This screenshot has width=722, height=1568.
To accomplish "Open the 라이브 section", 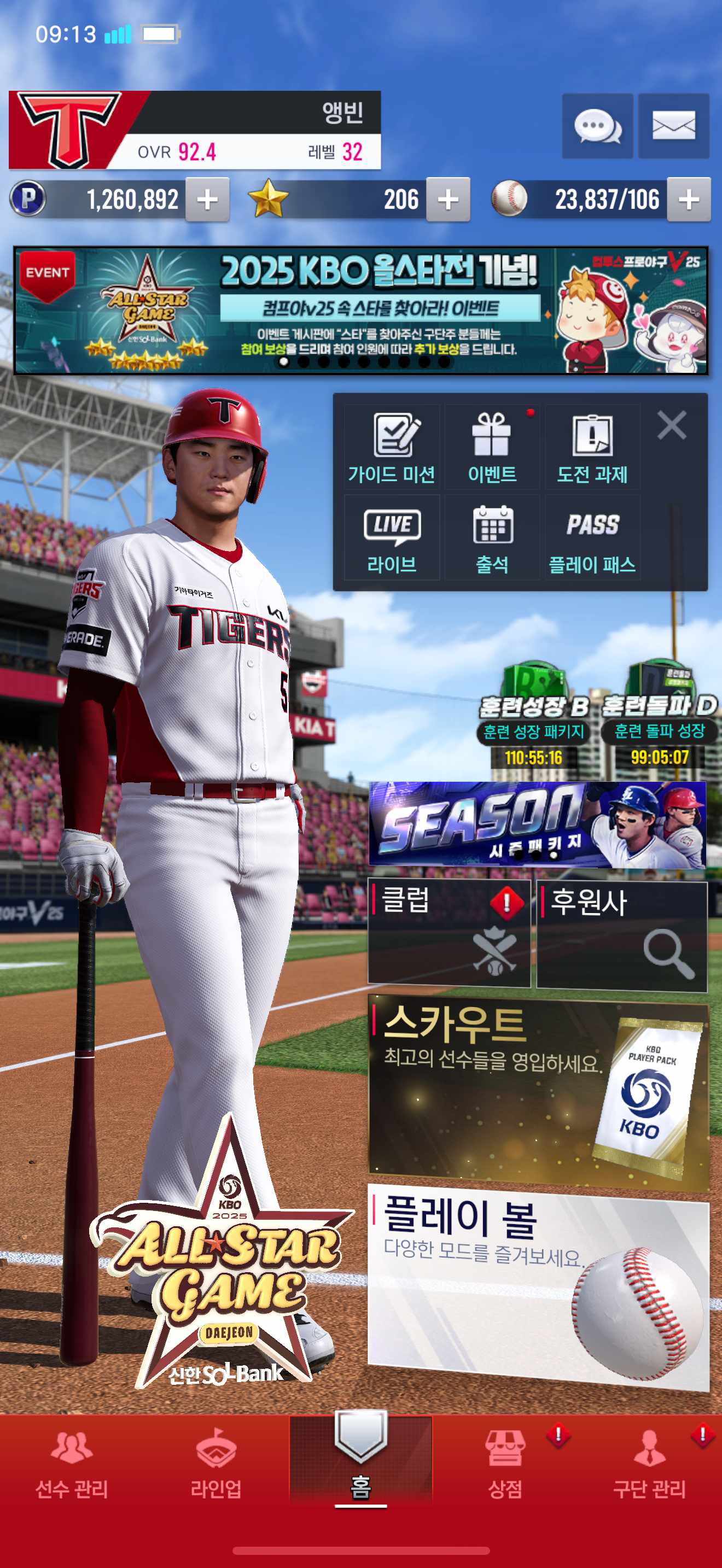I will [x=392, y=537].
